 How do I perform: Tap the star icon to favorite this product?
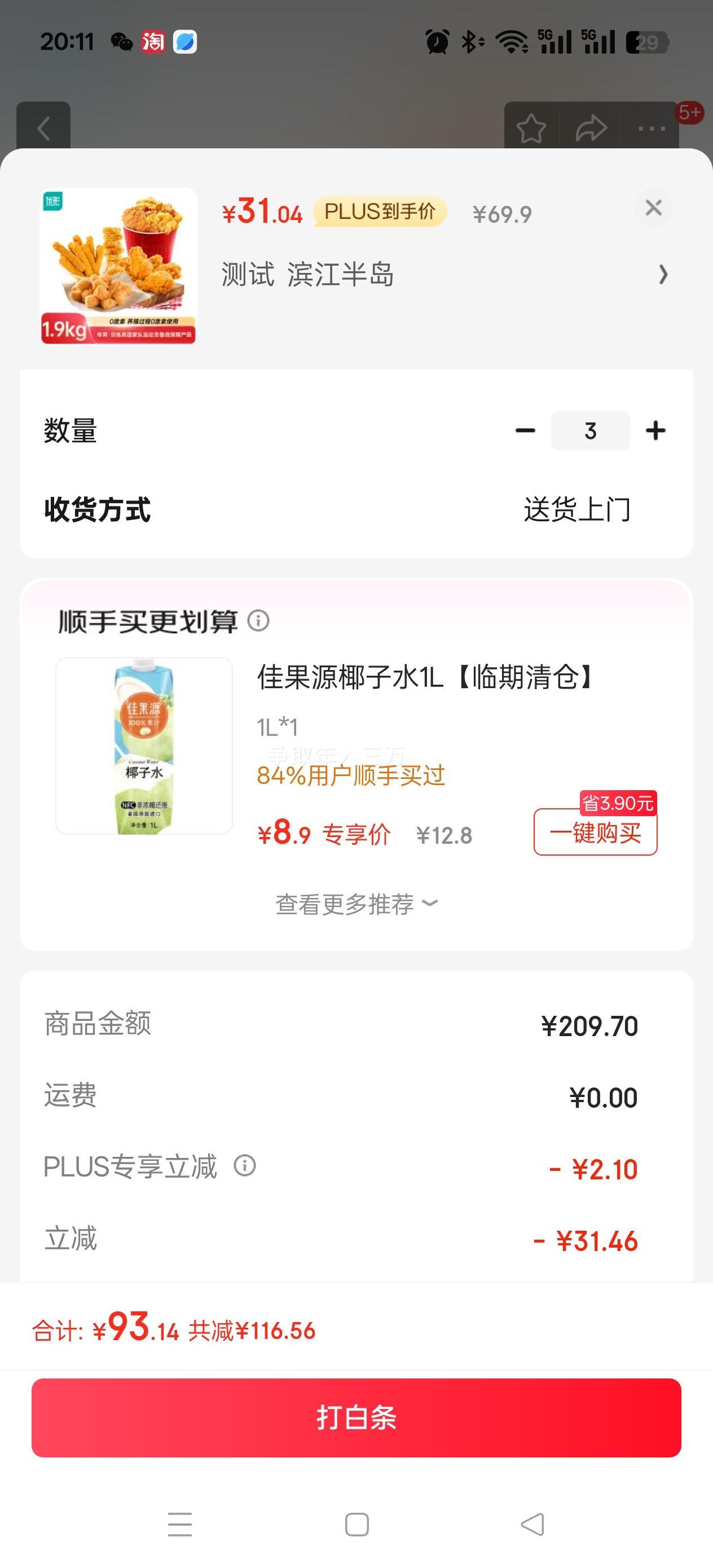(531, 128)
